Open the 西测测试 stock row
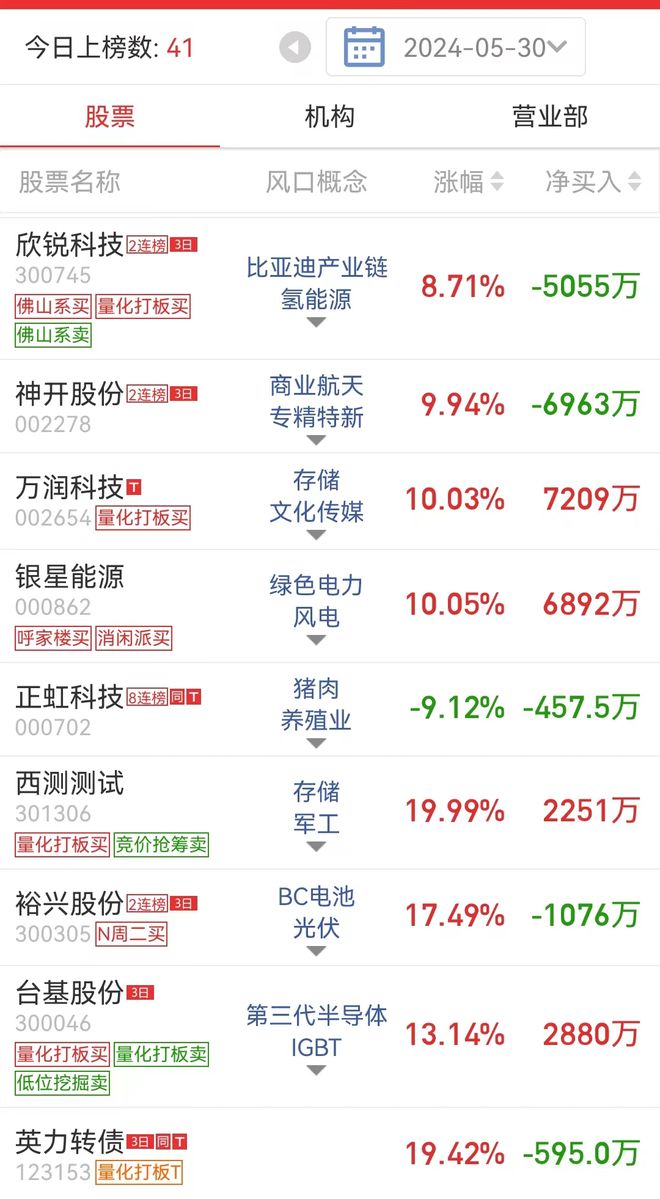 (70, 783)
